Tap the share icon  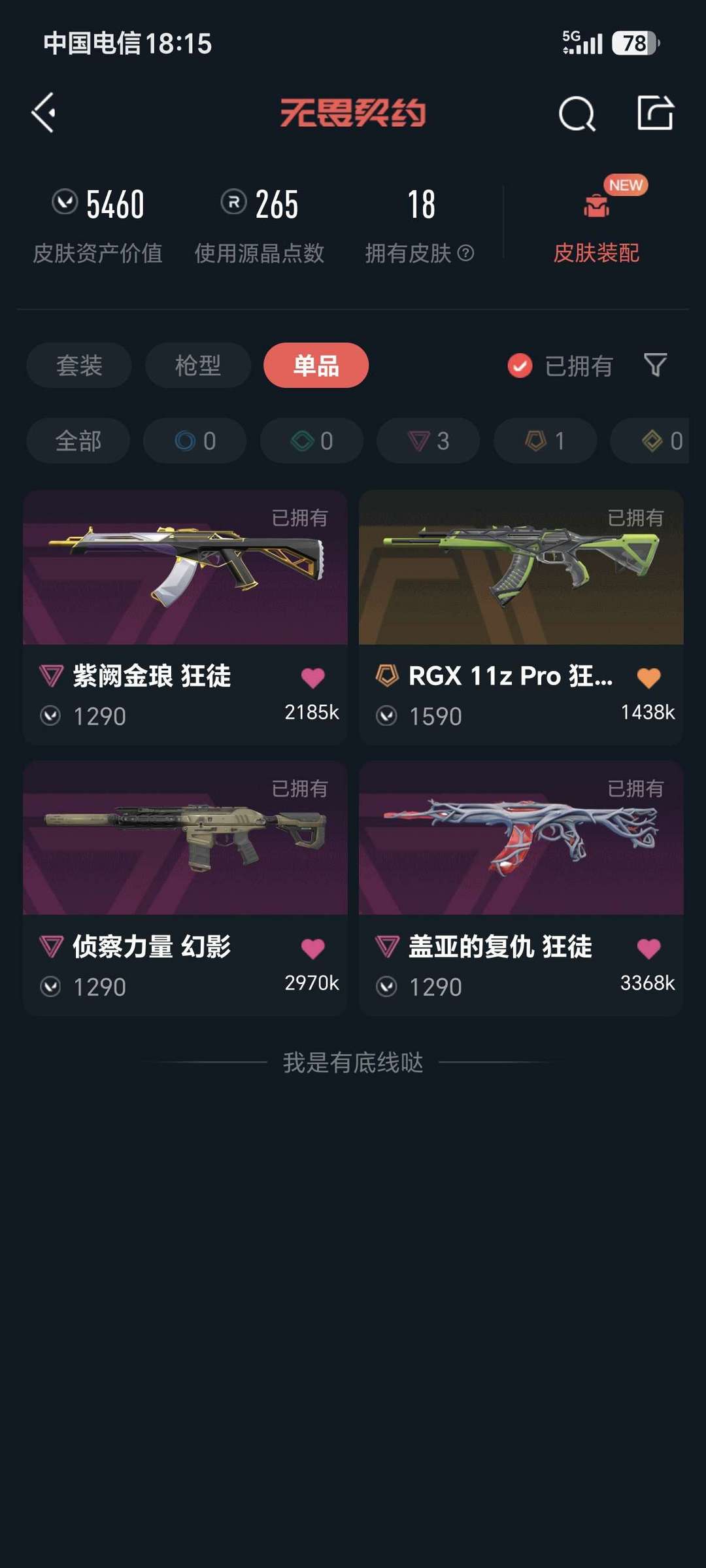coord(655,113)
